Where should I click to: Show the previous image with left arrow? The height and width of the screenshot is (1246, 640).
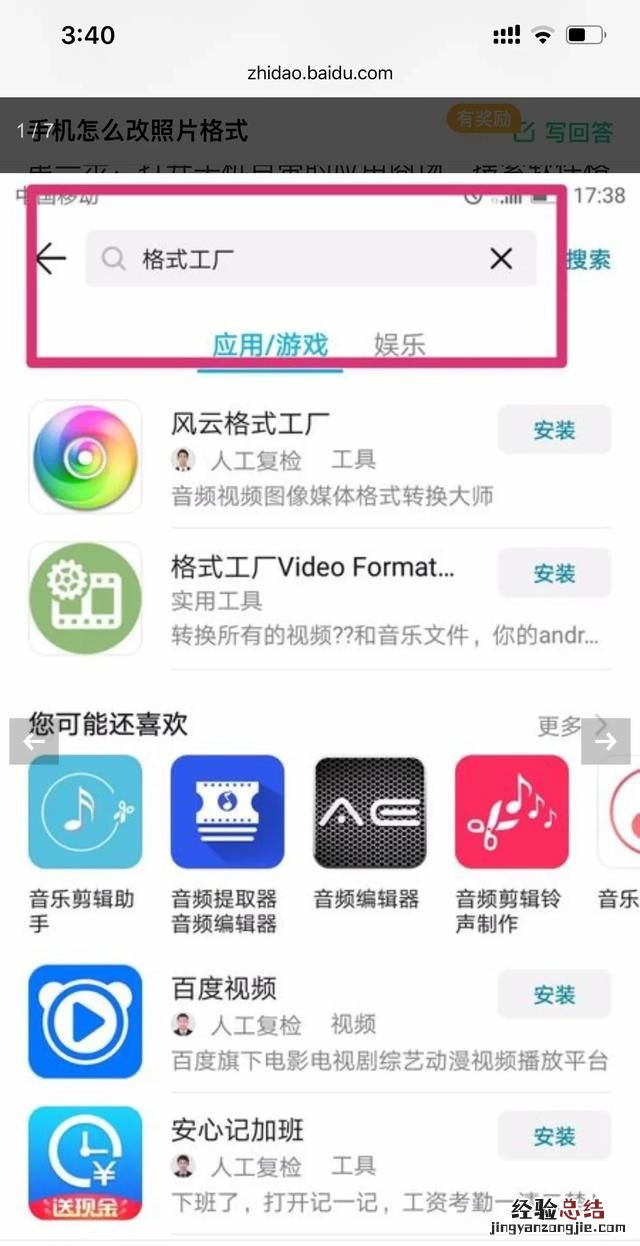(33, 741)
